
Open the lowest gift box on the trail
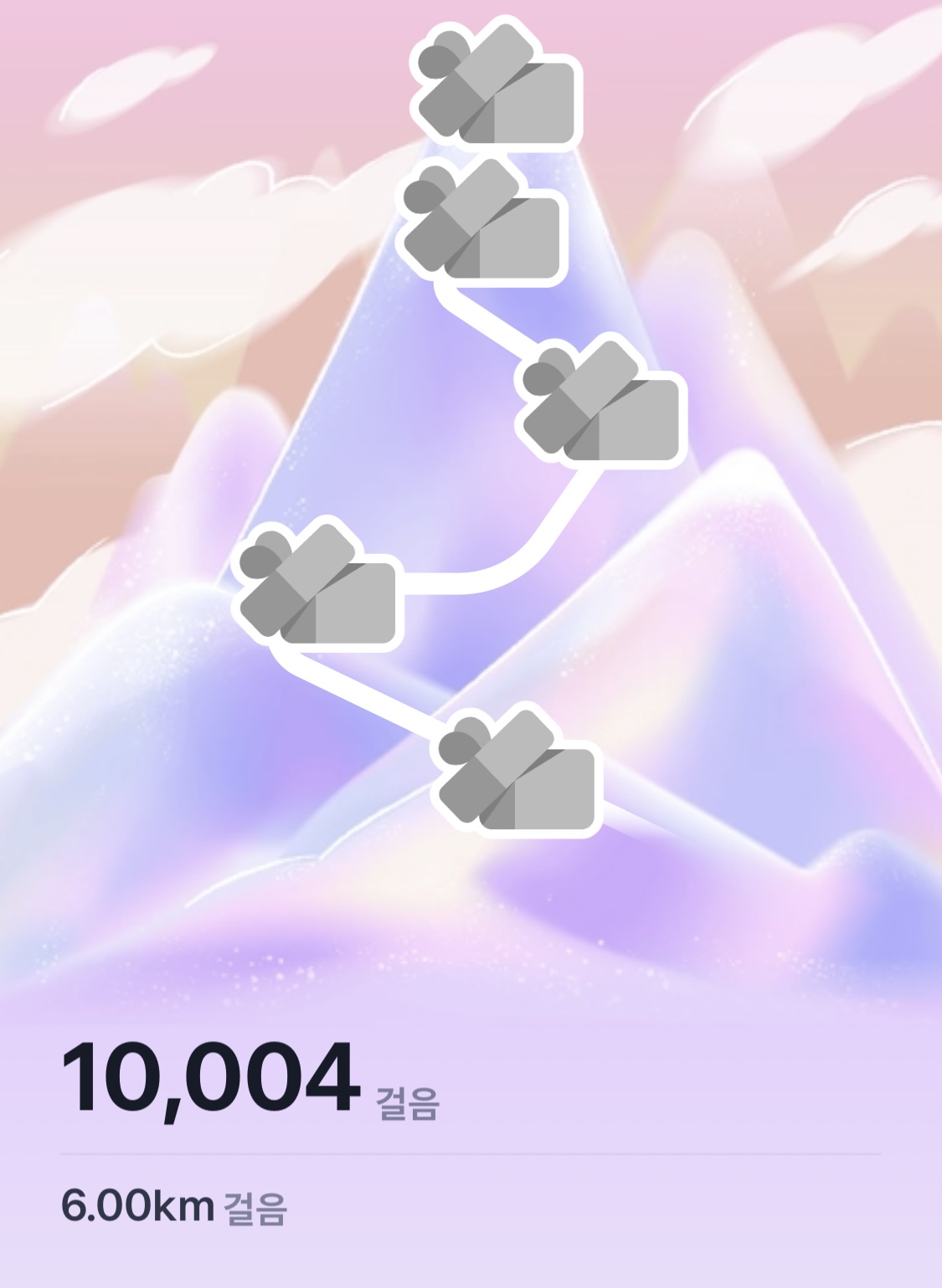tap(517, 770)
